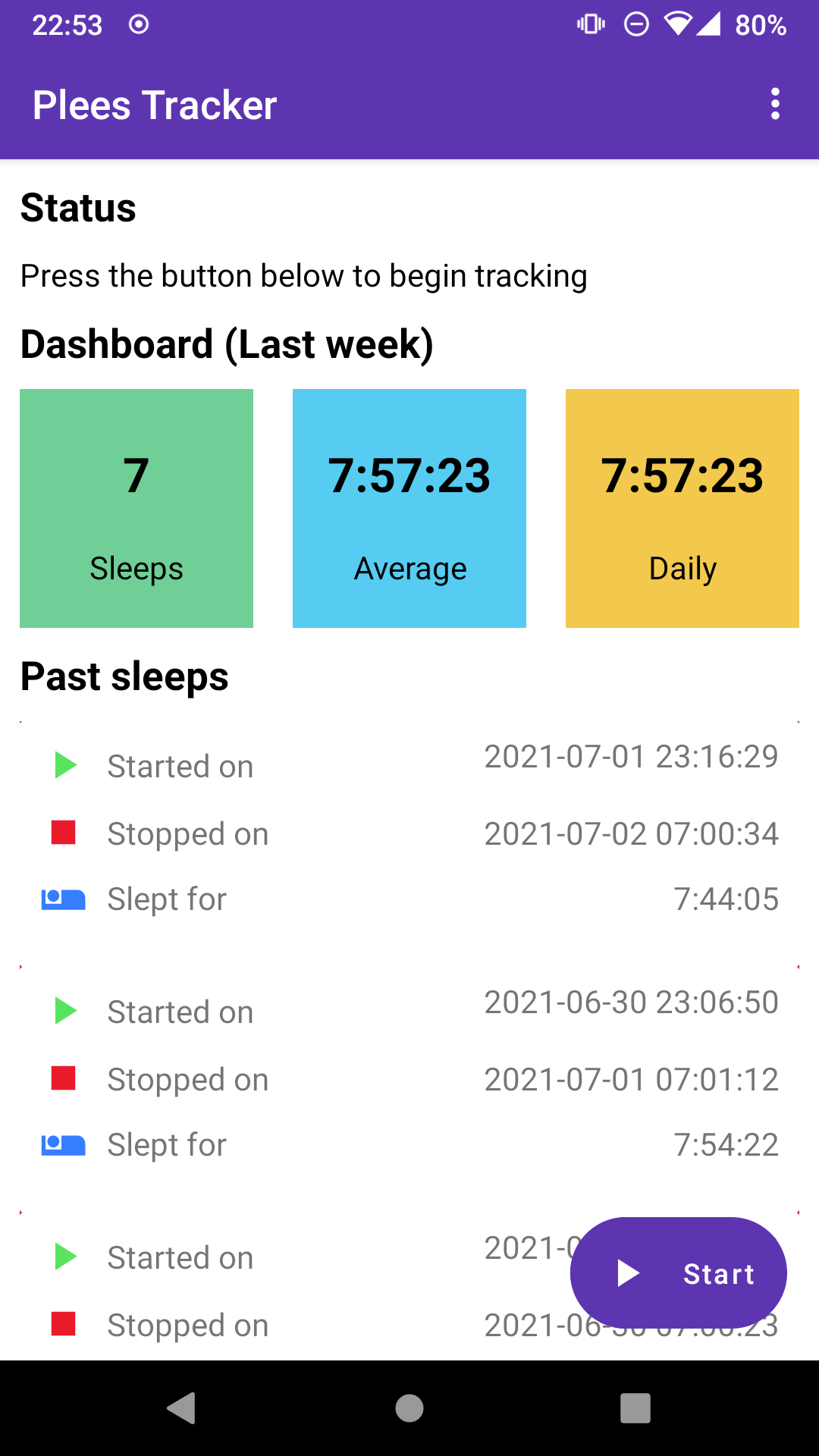Open the overflow menu
Screen dimensions: 819x1456
[x=774, y=105]
